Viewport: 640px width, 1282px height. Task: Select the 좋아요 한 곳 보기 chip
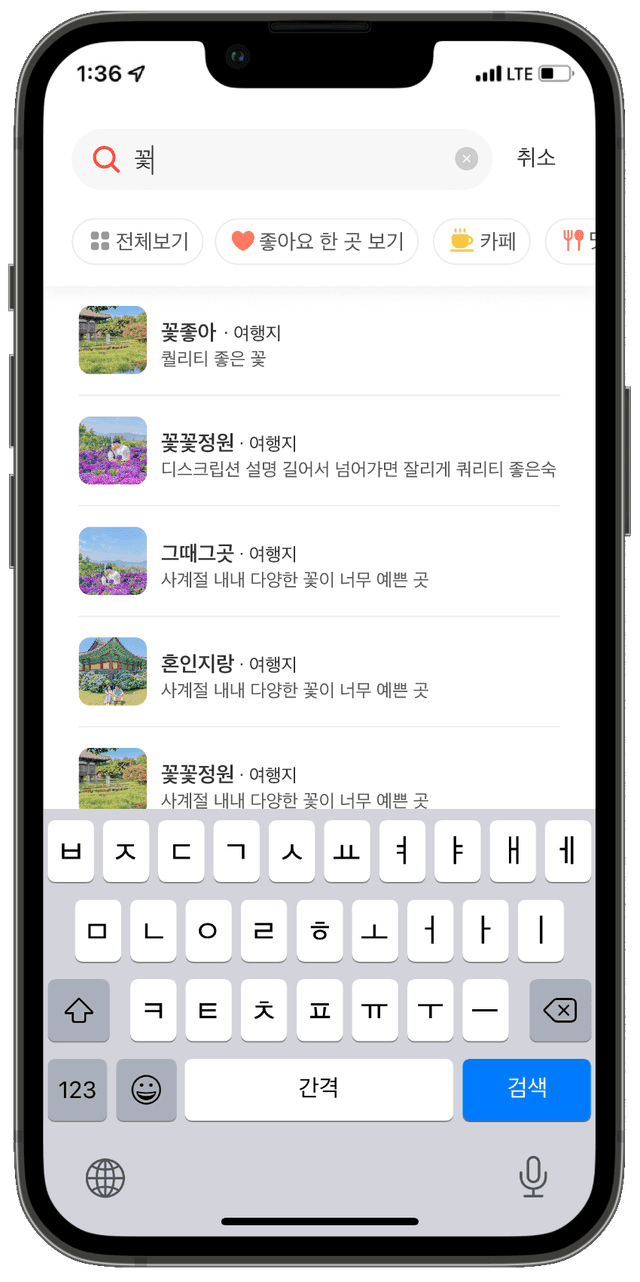tap(316, 241)
